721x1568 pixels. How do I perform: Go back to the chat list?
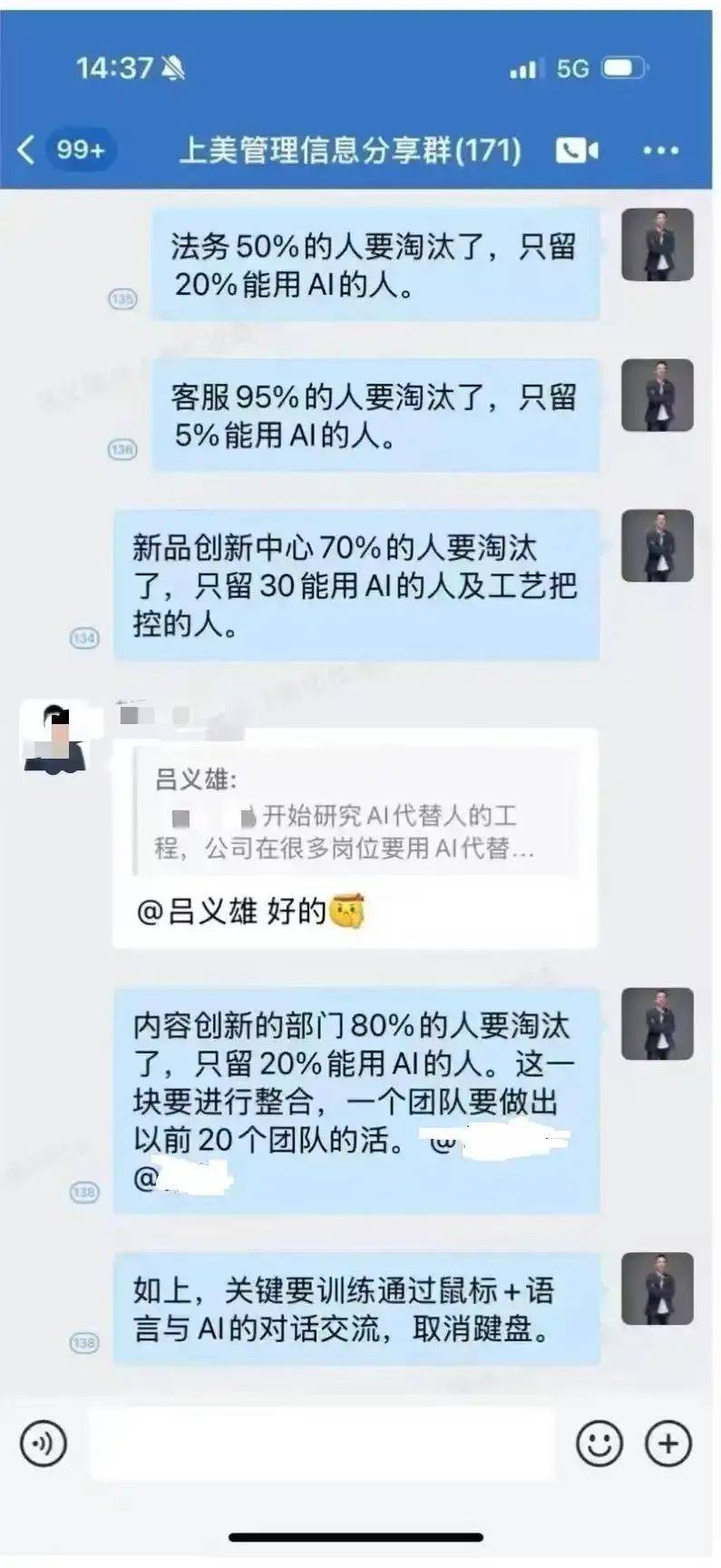(27, 150)
